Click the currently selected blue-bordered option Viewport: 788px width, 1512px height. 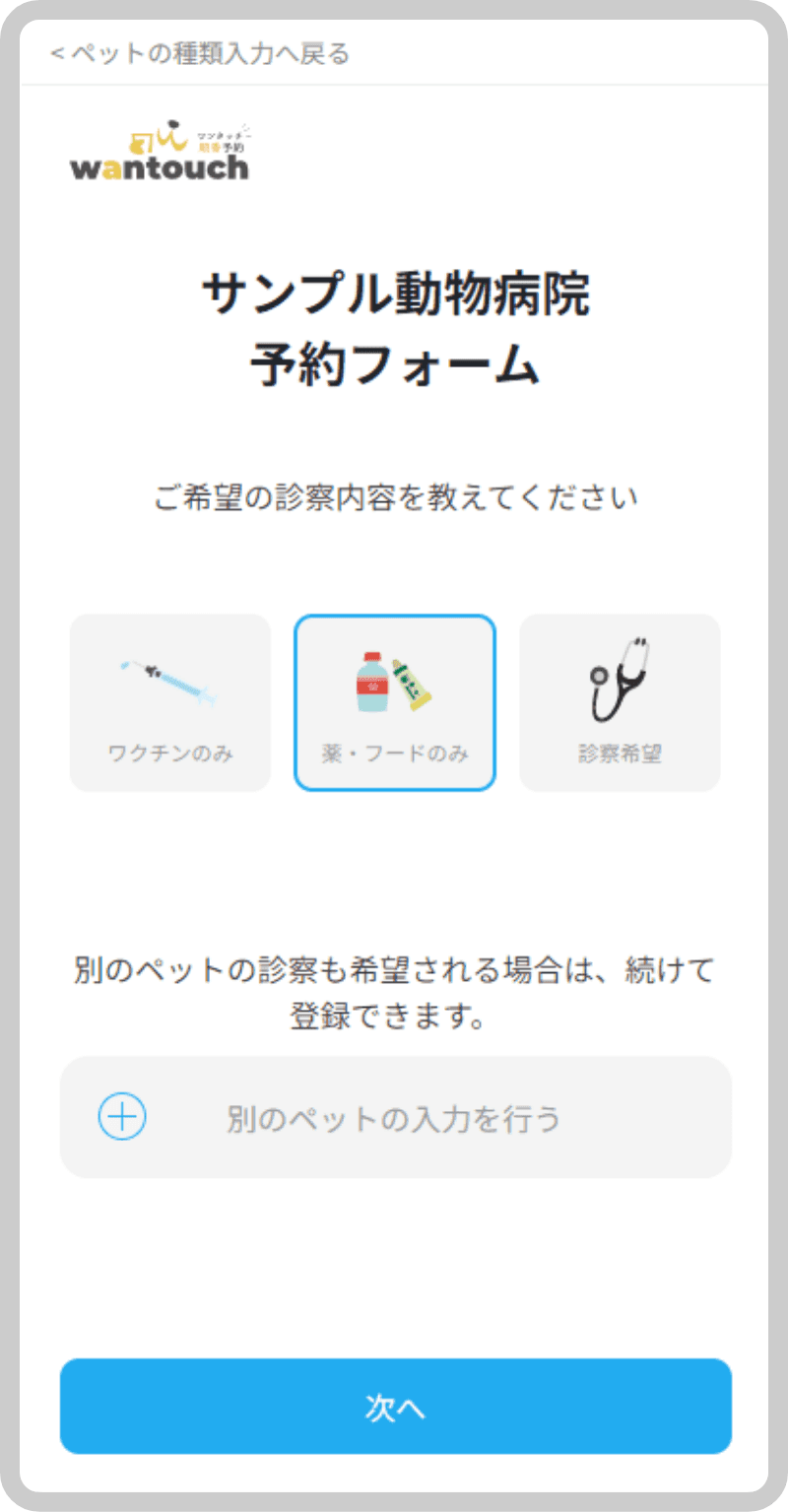(x=394, y=701)
